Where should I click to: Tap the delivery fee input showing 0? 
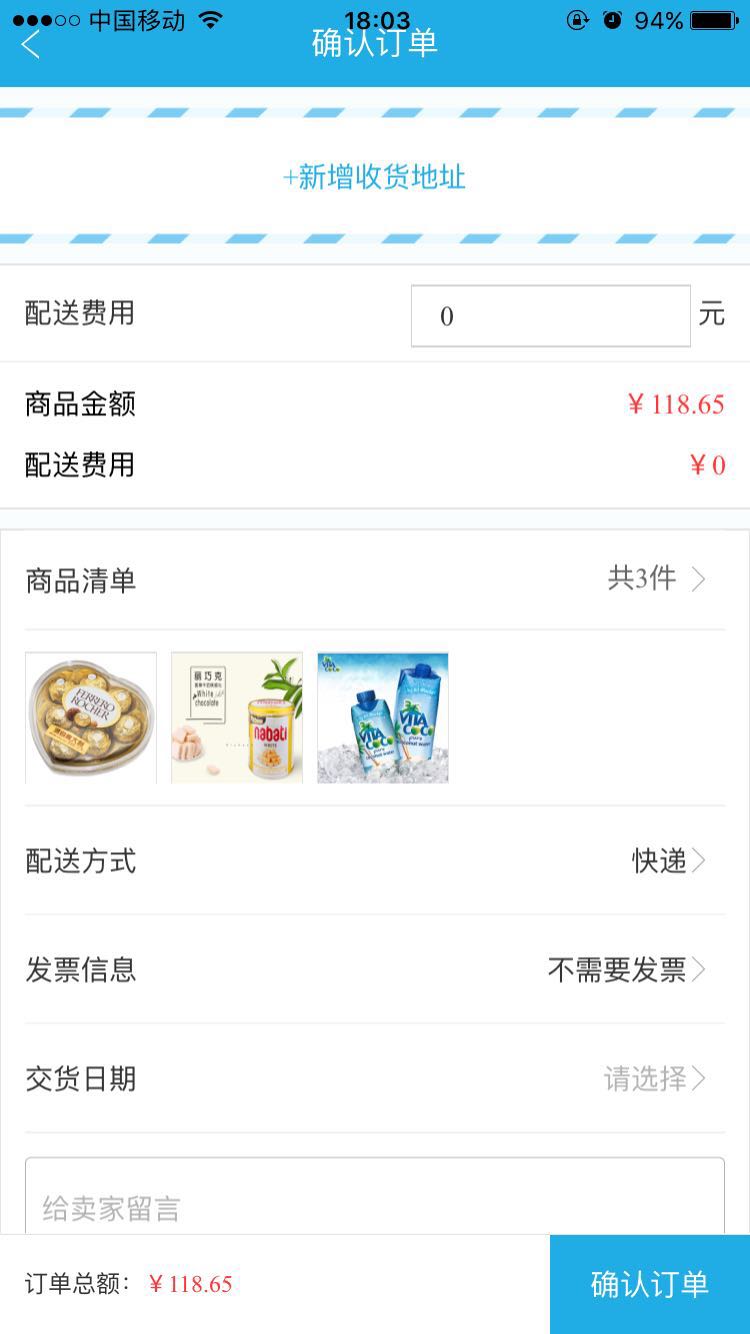click(x=548, y=315)
